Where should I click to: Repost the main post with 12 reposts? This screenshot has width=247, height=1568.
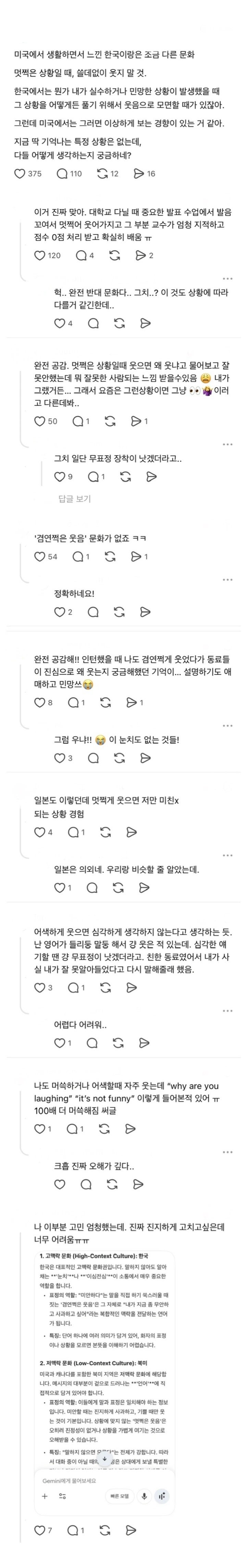(102, 173)
